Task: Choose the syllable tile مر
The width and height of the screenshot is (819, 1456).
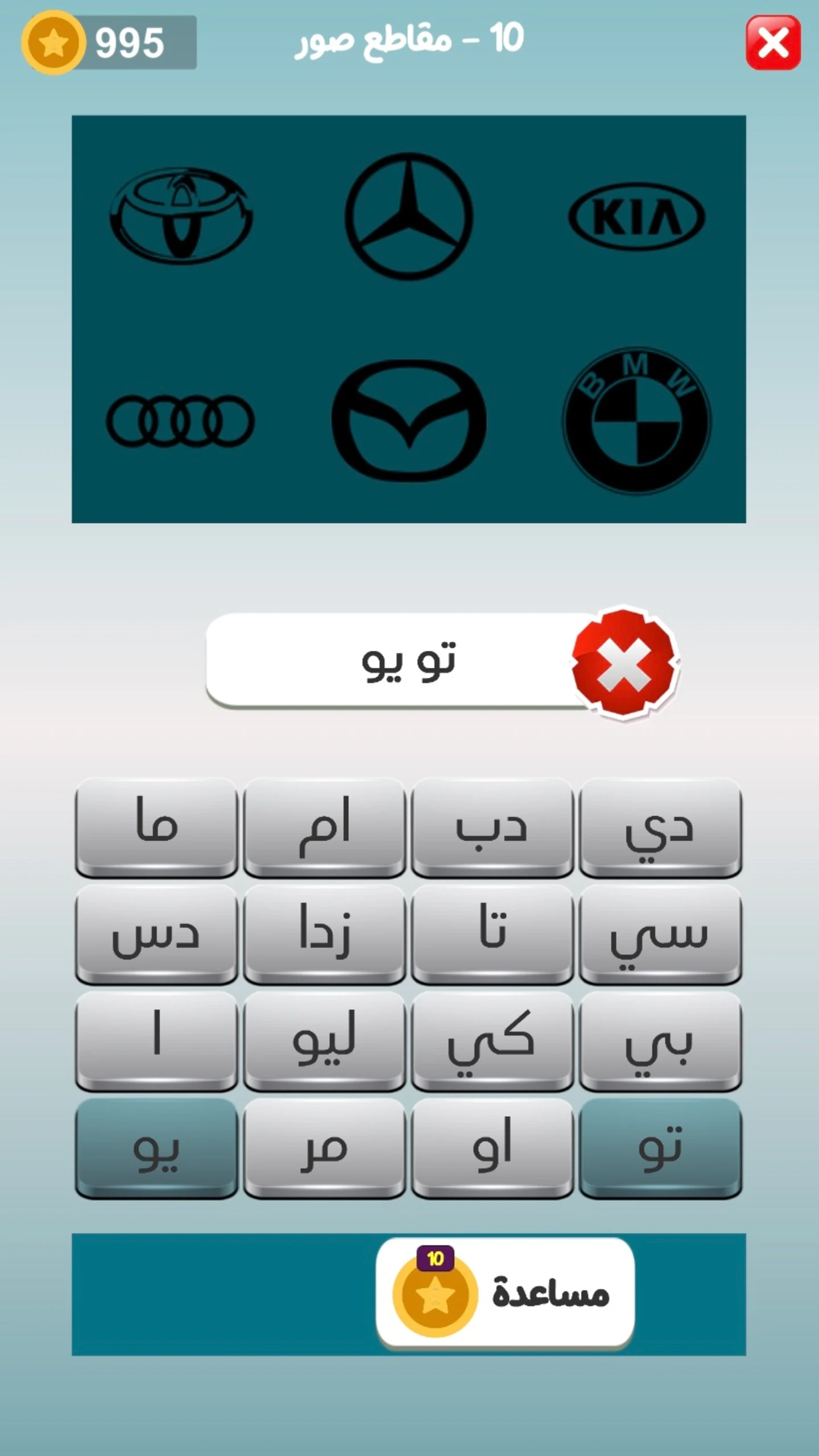Action: [324, 1148]
